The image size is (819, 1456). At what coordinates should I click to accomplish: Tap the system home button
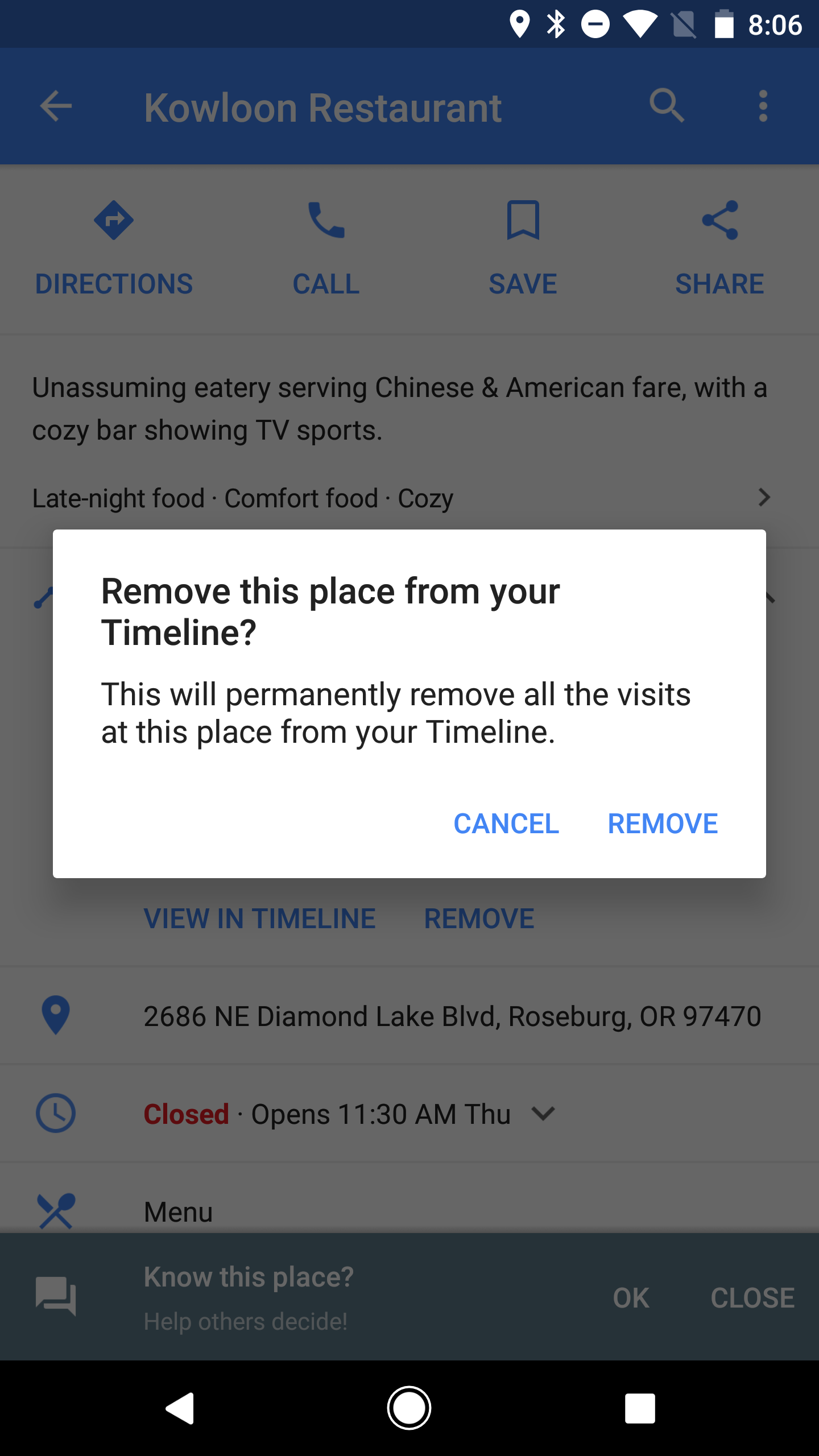point(409,1408)
